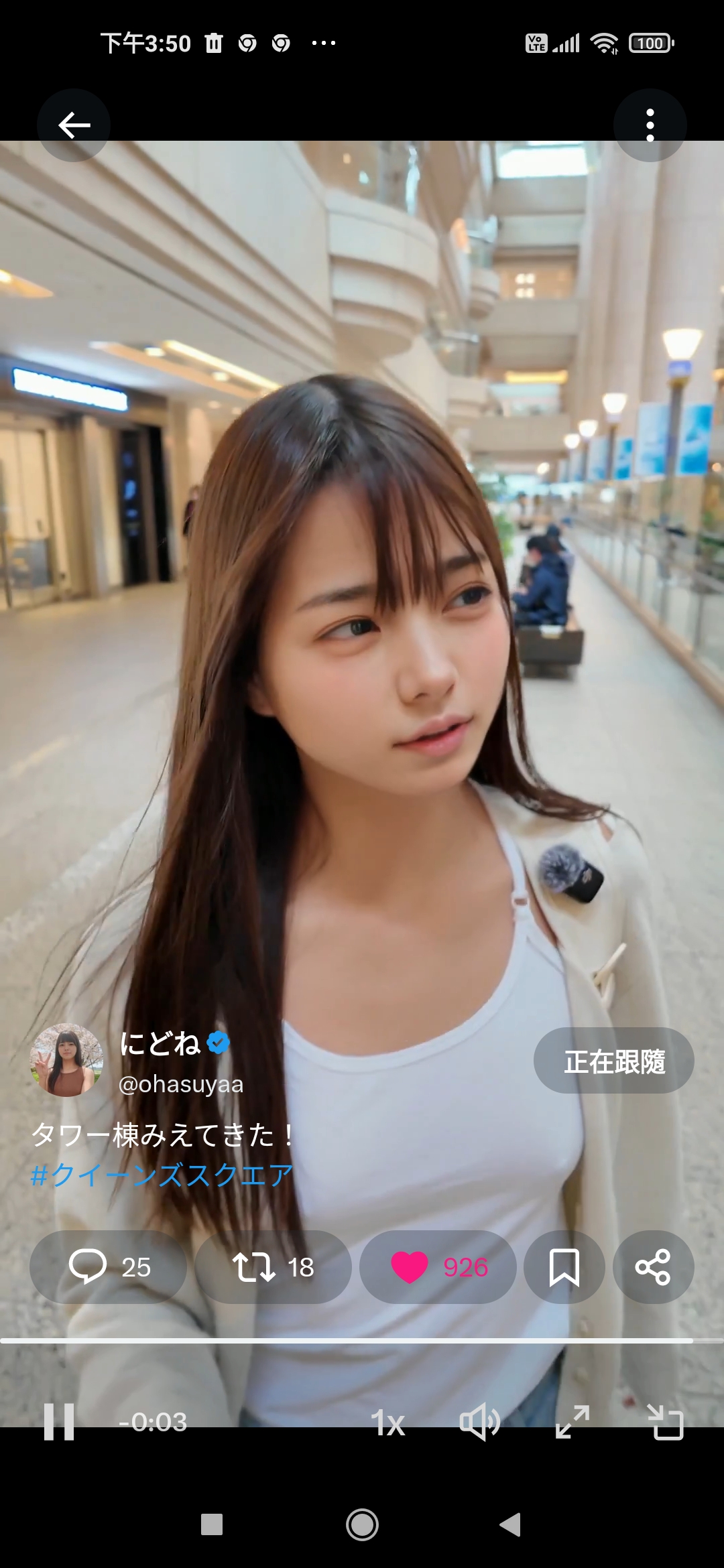This screenshot has height=1568, width=724.
Task: Repost this video with 18 reposts
Action: click(x=273, y=1267)
